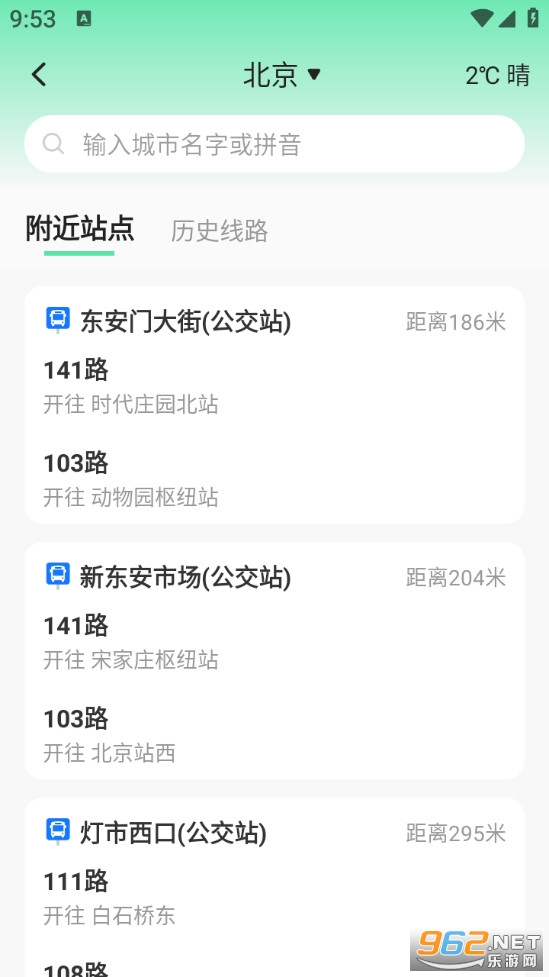The height and width of the screenshot is (977, 549).
Task: Open 103路 towards 北京站西
Action: (274, 735)
